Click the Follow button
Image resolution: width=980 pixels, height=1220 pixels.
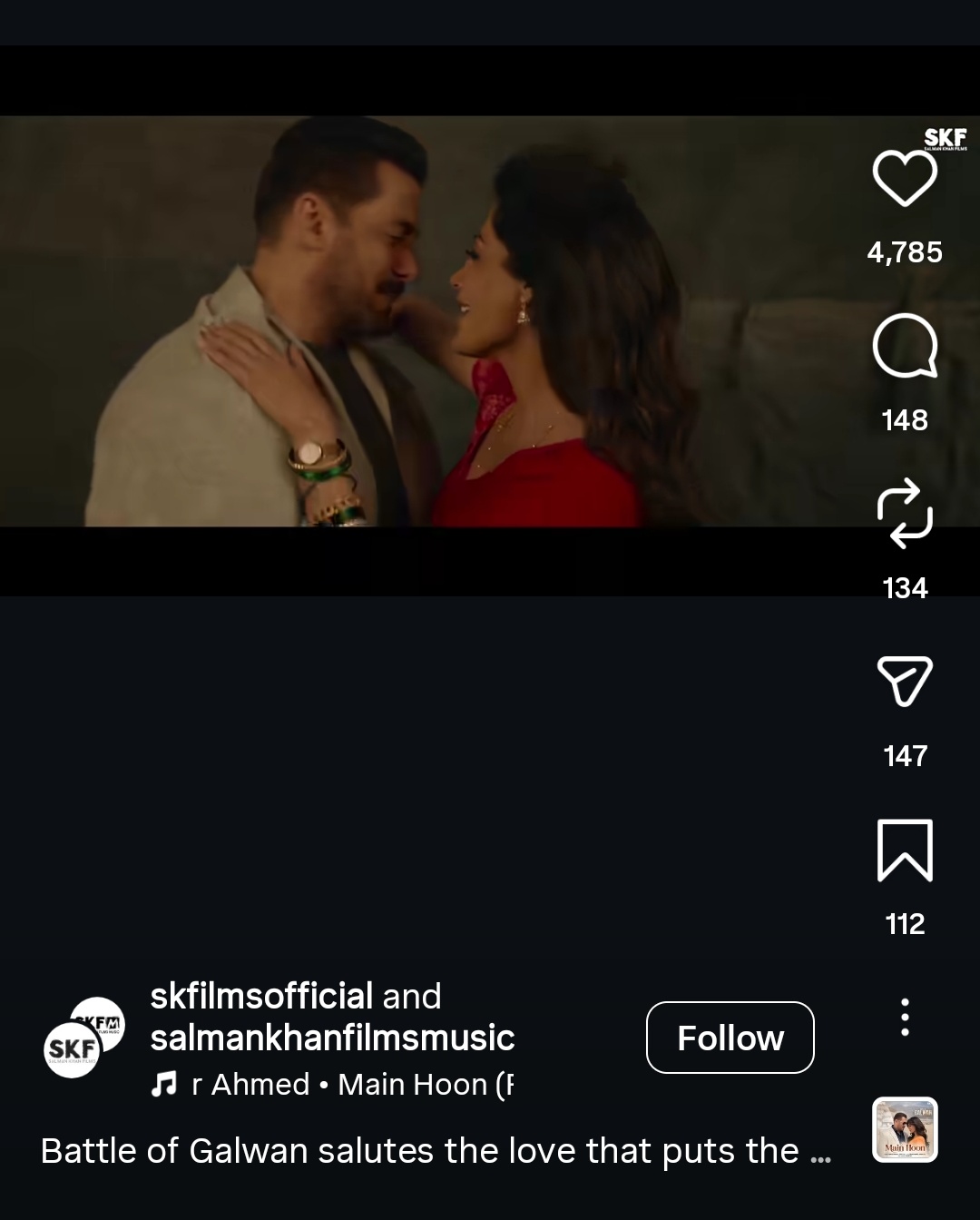point(730,1037)
